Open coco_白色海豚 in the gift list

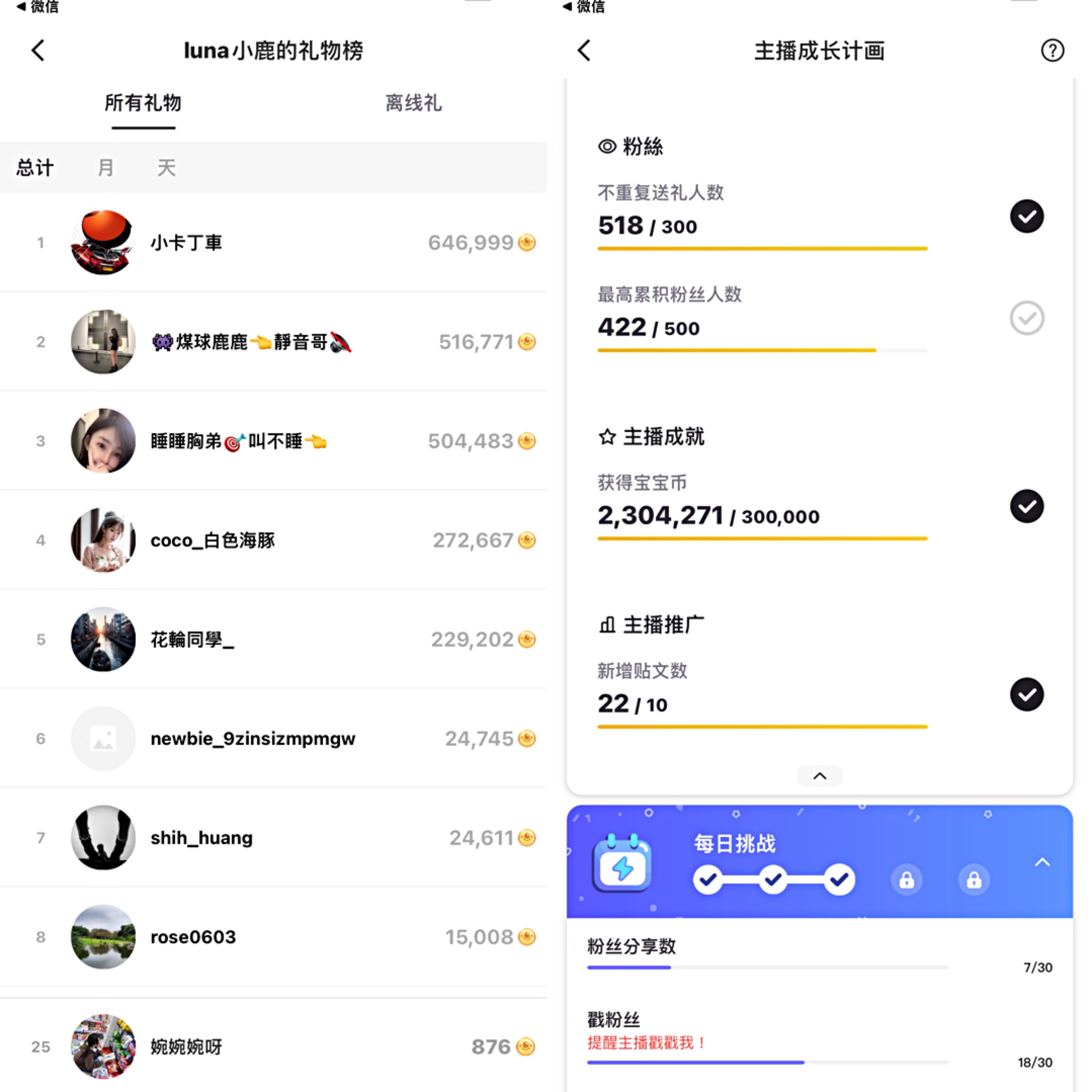[274, 540]
